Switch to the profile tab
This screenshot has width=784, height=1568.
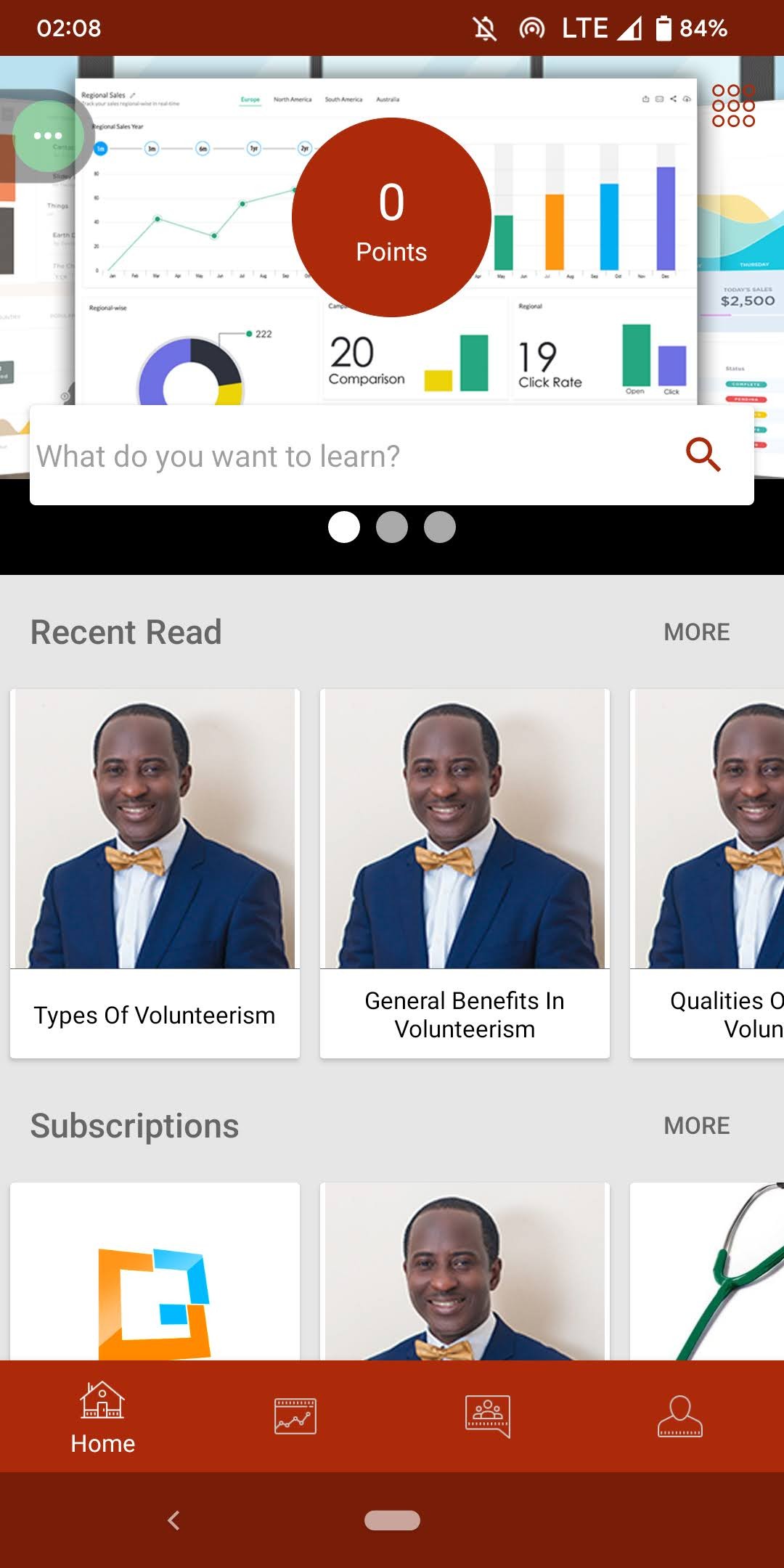coord(679,1416)
